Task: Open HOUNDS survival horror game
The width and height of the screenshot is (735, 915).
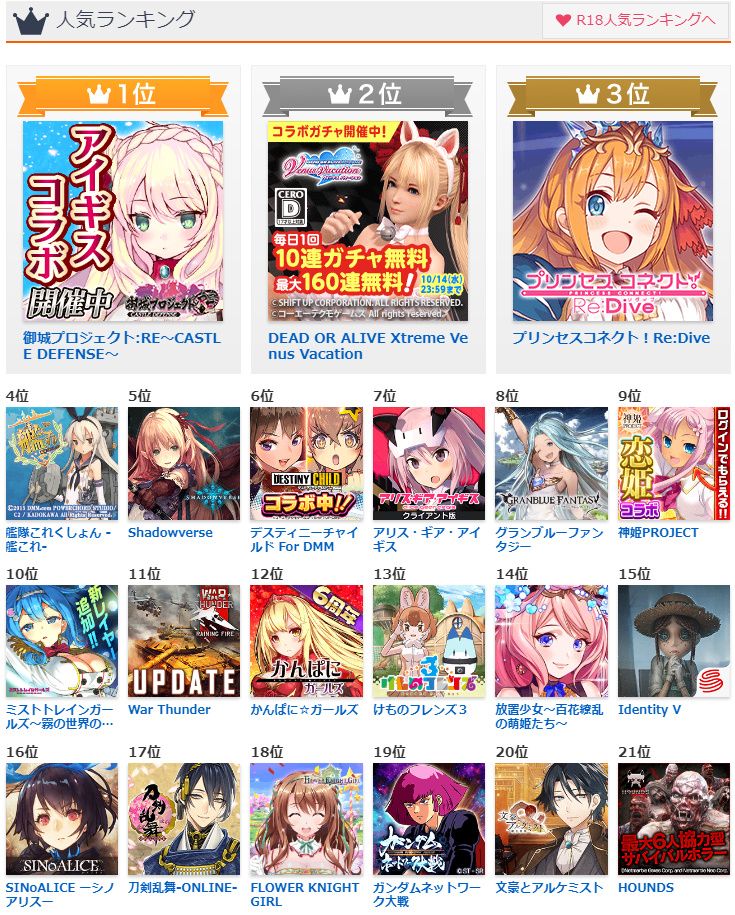Action: 674,819
